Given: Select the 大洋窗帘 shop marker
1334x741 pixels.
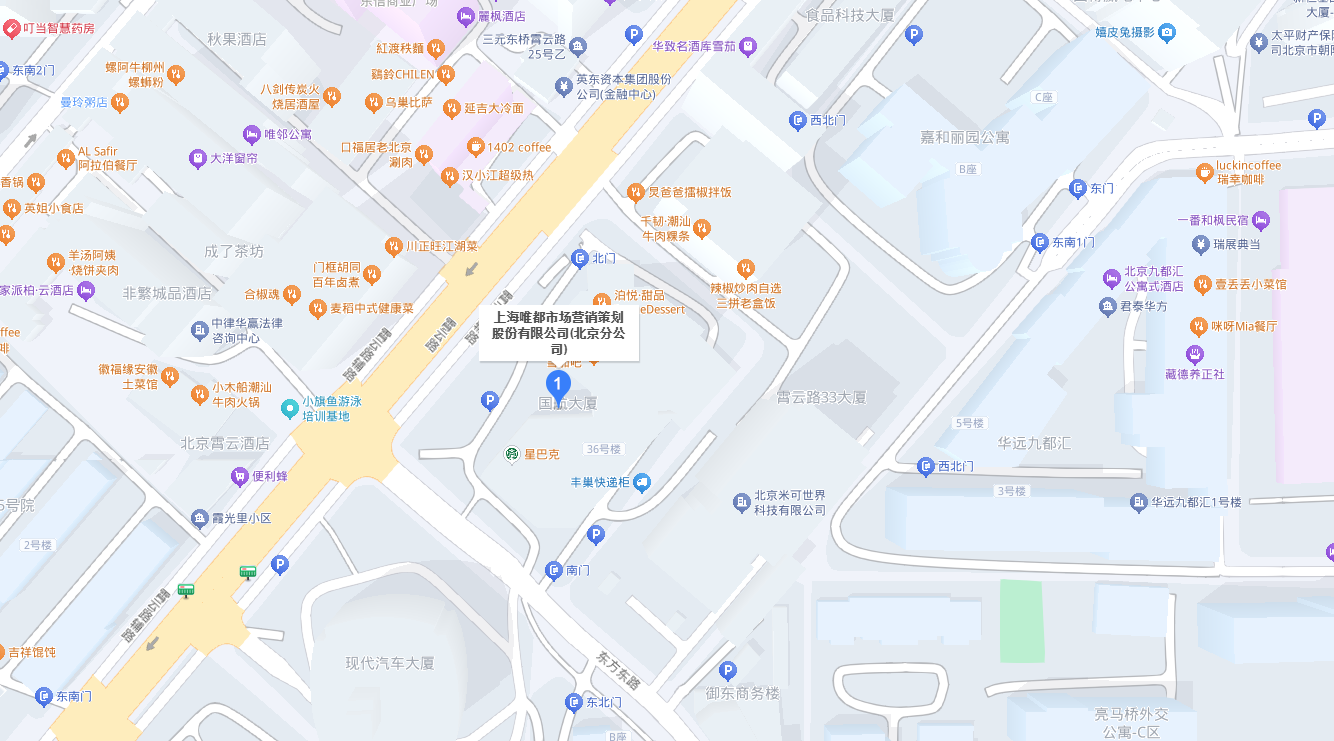Looking at the screenshot, I should point(197,158).
